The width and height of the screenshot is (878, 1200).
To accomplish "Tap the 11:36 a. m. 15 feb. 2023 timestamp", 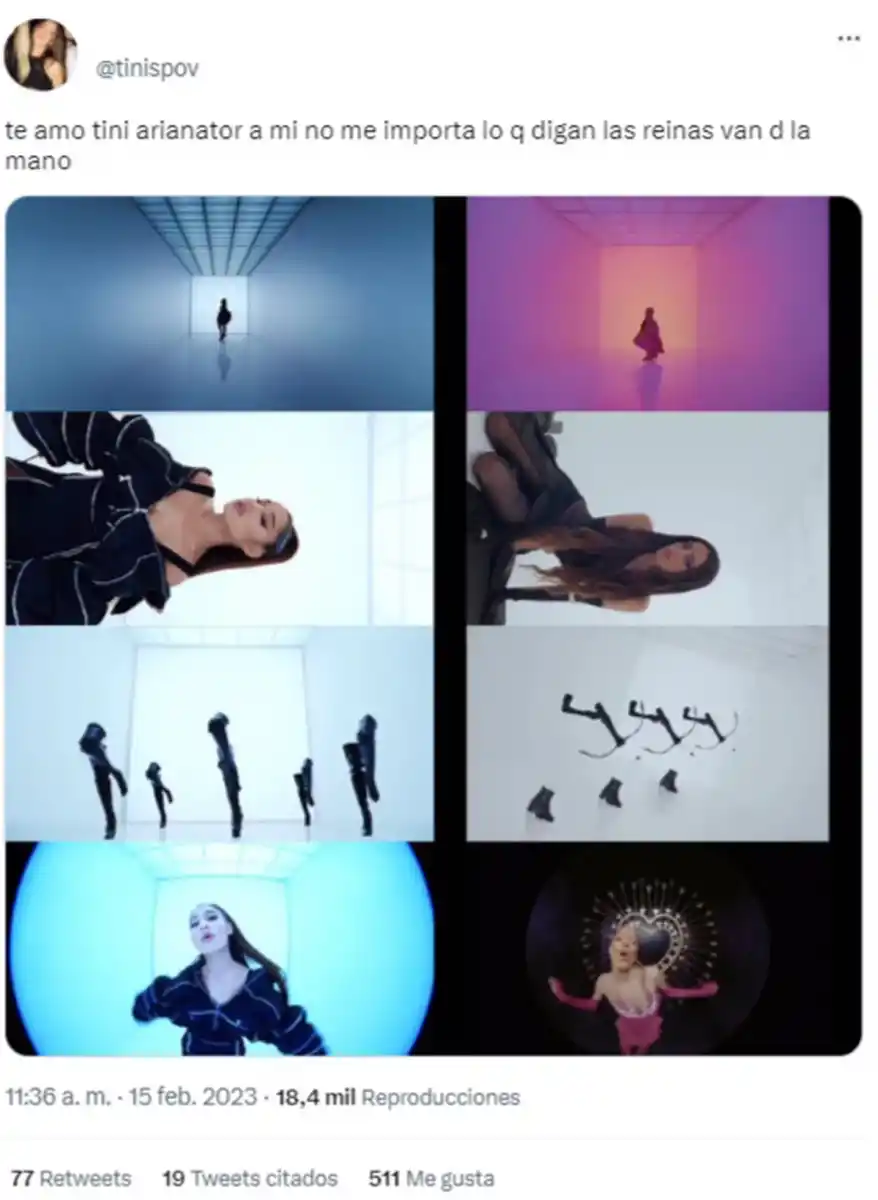I will click(x=130, y=1097).
